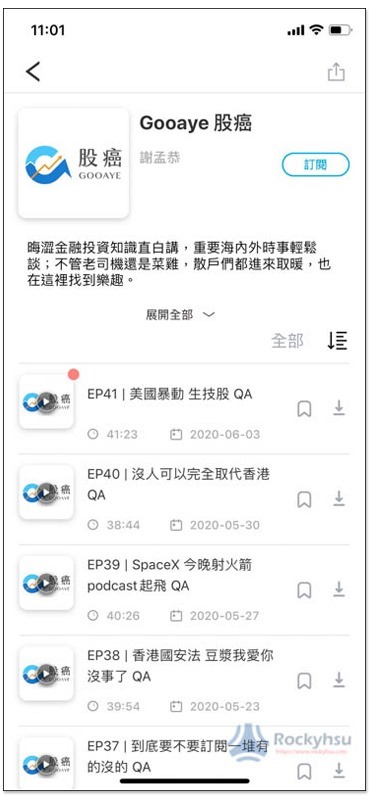This screenshot has width=369, height=800.
Task: Bookmark episode EP40
Action: tap(304, 499)
